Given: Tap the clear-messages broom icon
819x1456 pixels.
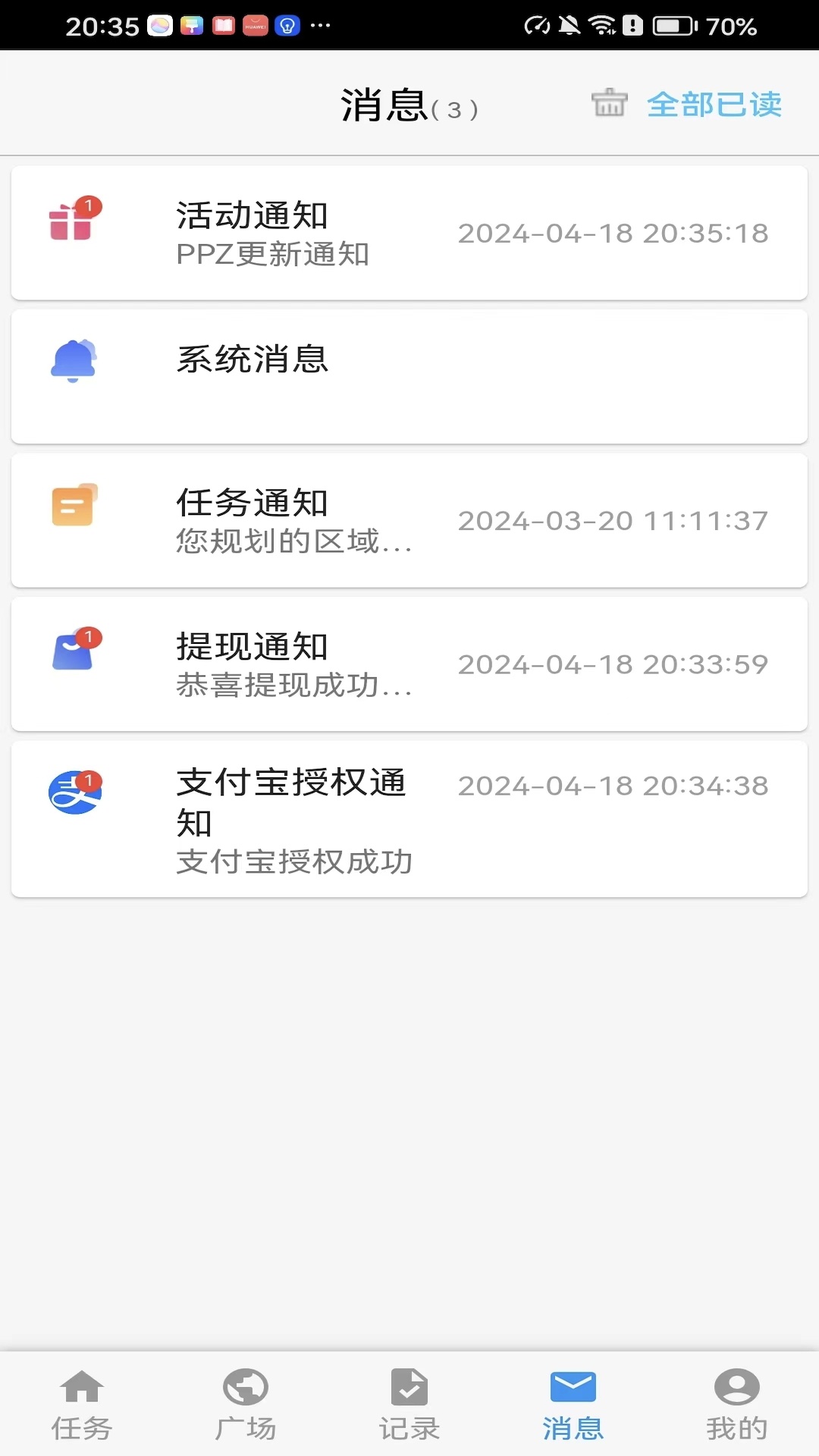Looking at the screenshot, I should click(x=609, y=103).
